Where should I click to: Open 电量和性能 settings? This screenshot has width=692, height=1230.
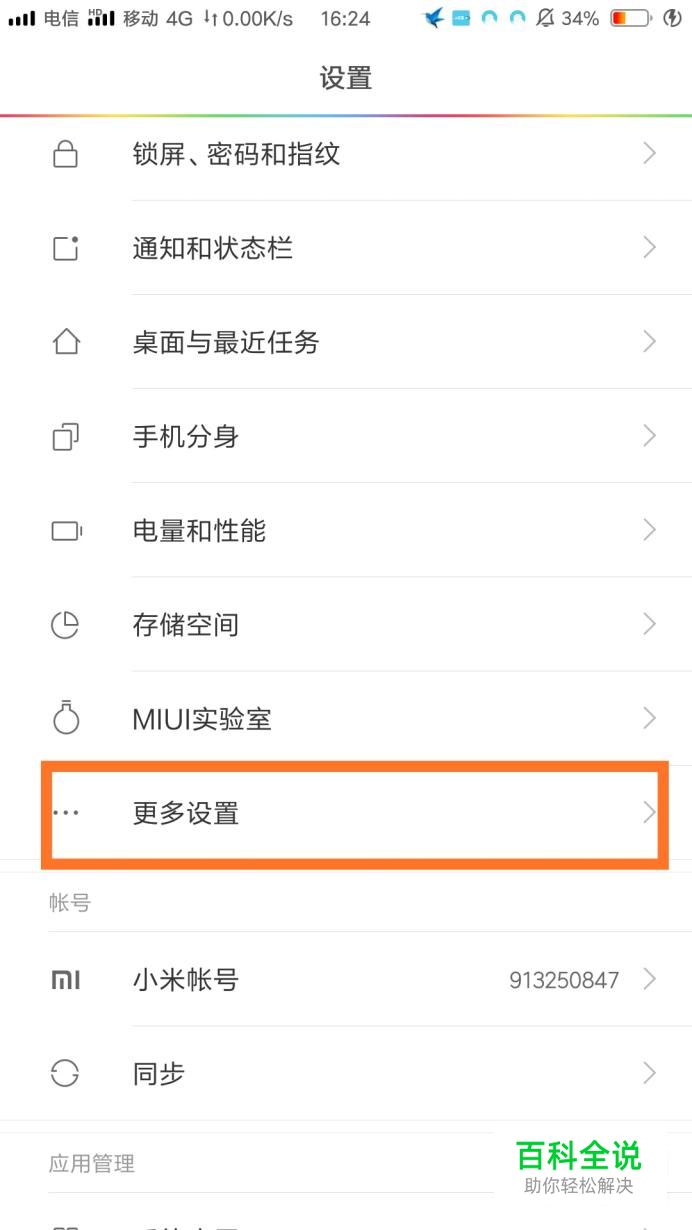click(x=346, y=530)
